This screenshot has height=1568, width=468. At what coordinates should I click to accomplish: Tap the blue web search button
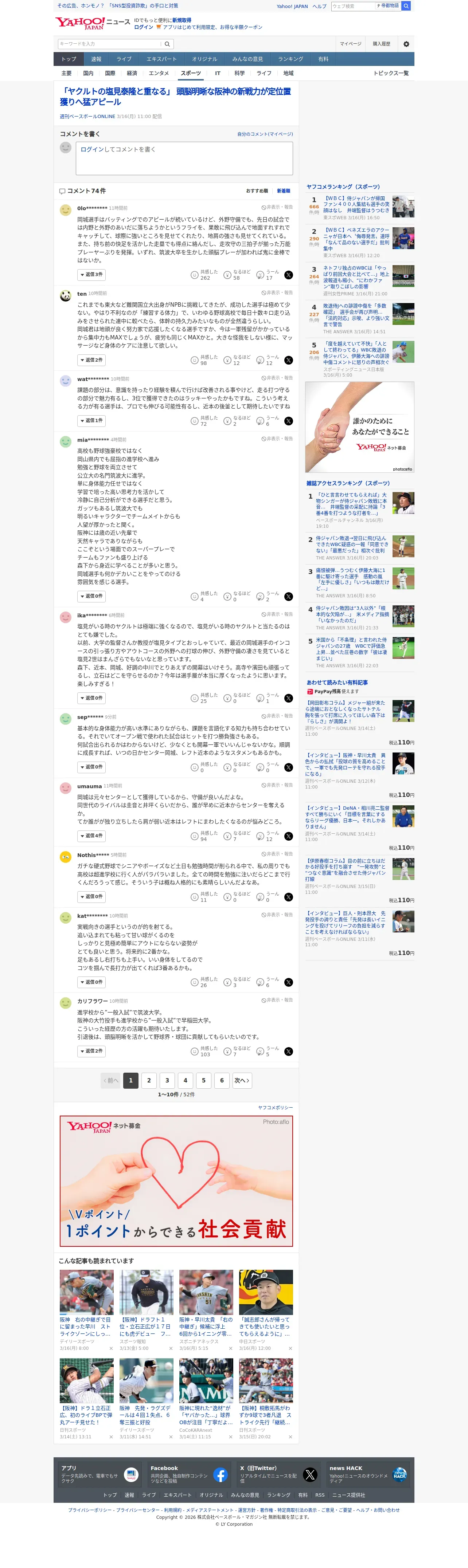tap(406, 5)
